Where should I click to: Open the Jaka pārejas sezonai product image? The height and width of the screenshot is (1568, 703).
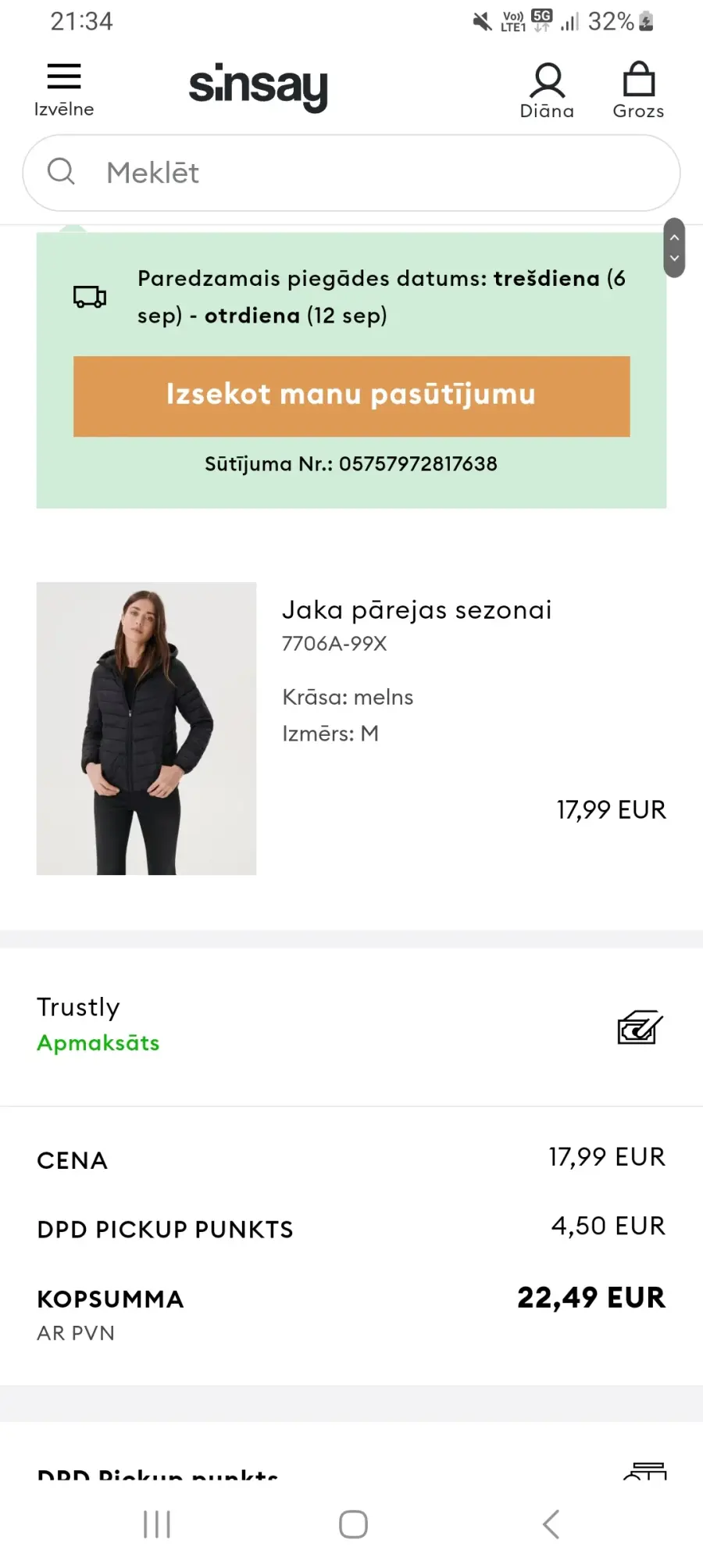[x=146, y=728]
